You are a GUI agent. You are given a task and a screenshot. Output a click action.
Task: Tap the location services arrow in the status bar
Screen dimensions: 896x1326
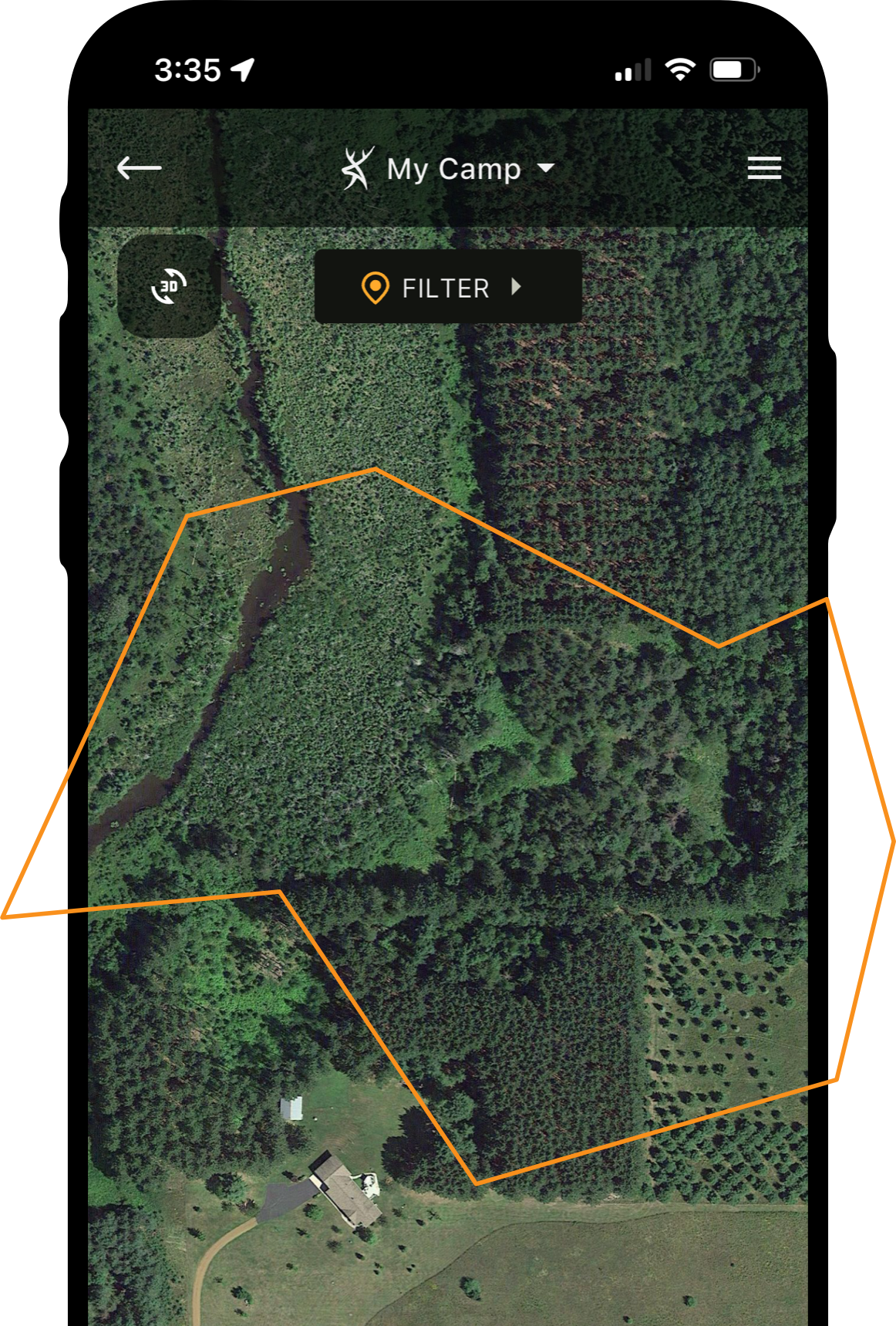242,69
